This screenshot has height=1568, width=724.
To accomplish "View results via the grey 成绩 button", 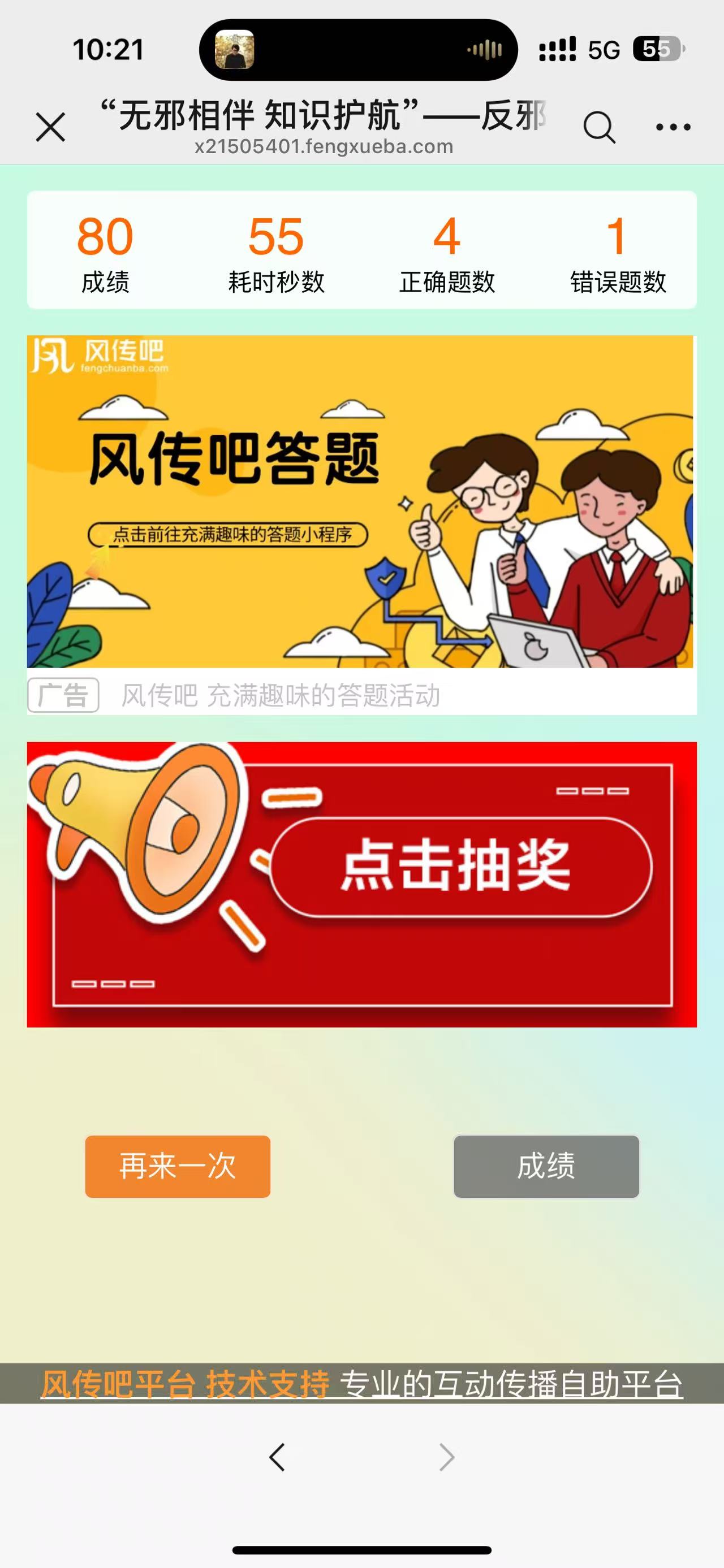I will pos(546,1166).
